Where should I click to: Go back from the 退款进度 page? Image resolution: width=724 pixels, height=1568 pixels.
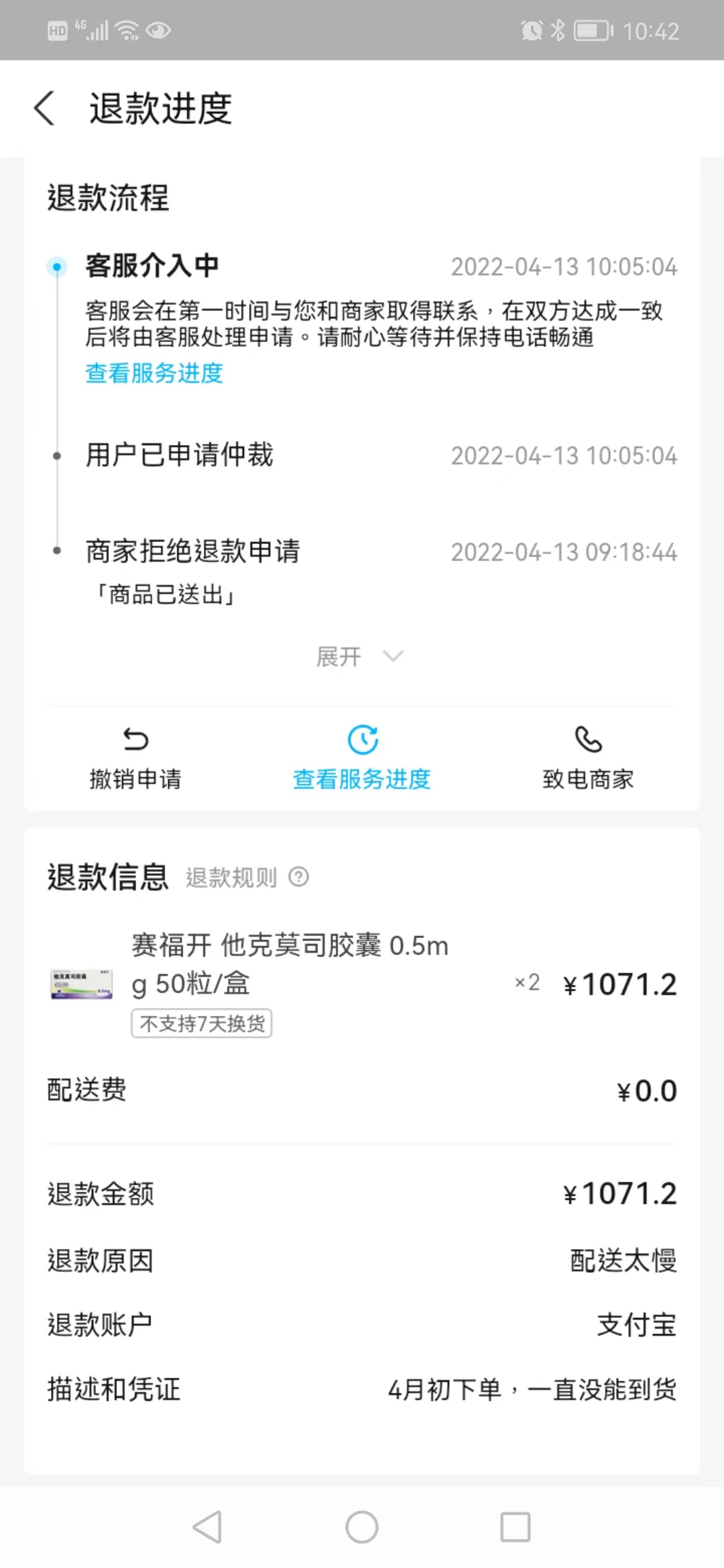44,109
